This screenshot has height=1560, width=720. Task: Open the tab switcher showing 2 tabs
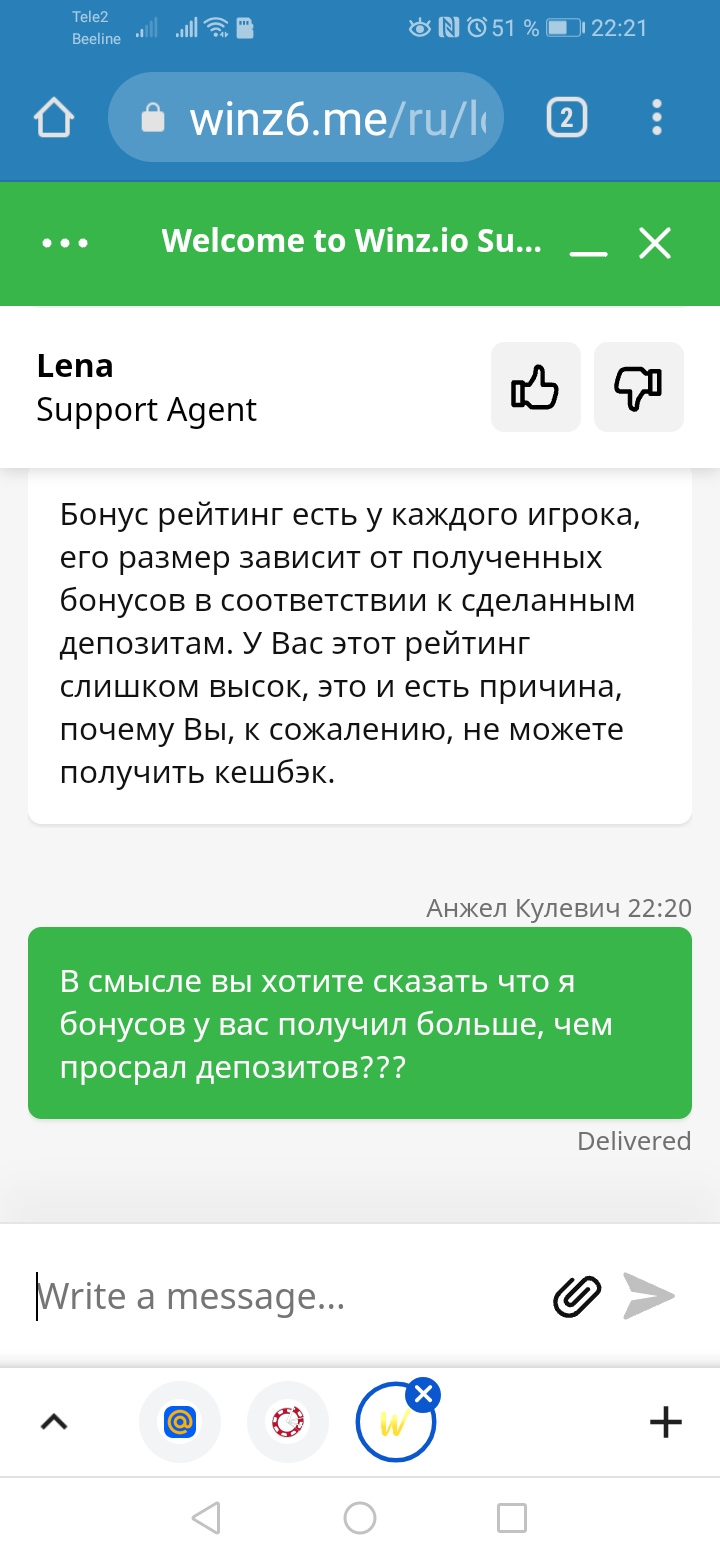click(x=566, y=118)
